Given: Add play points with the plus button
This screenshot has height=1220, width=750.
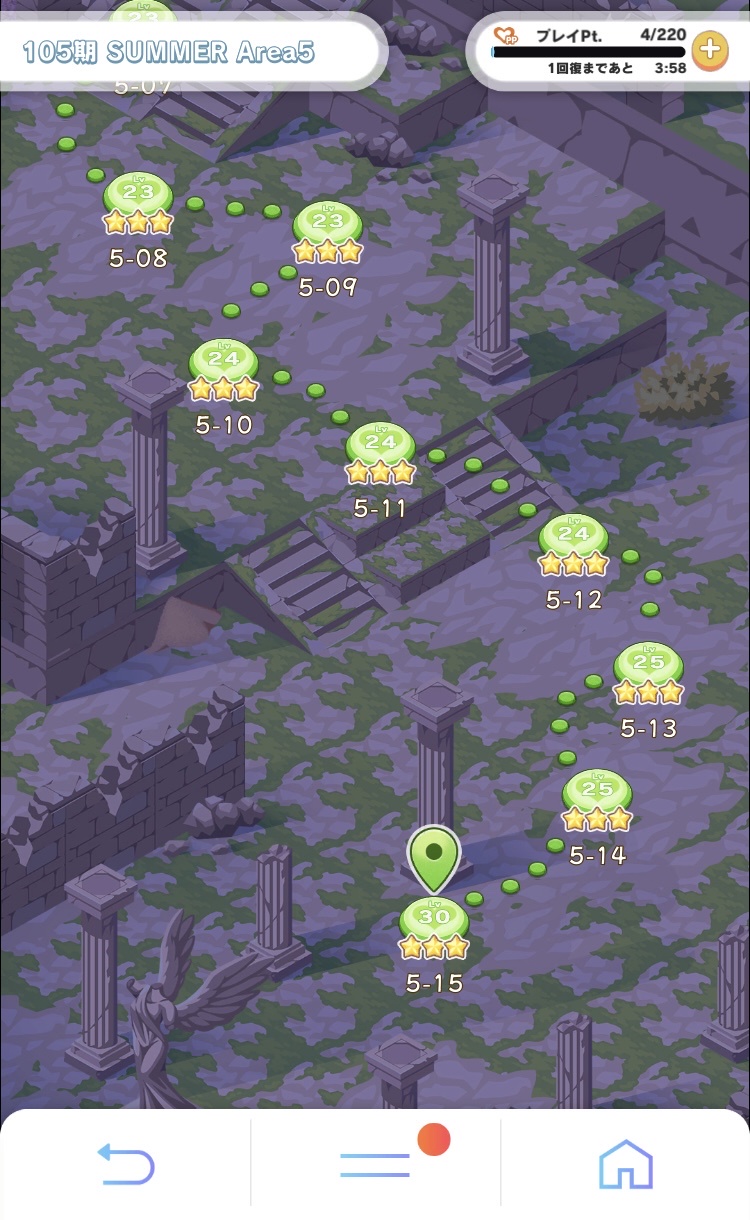Looking at the screenshot, I should click(x=709, y=49).
